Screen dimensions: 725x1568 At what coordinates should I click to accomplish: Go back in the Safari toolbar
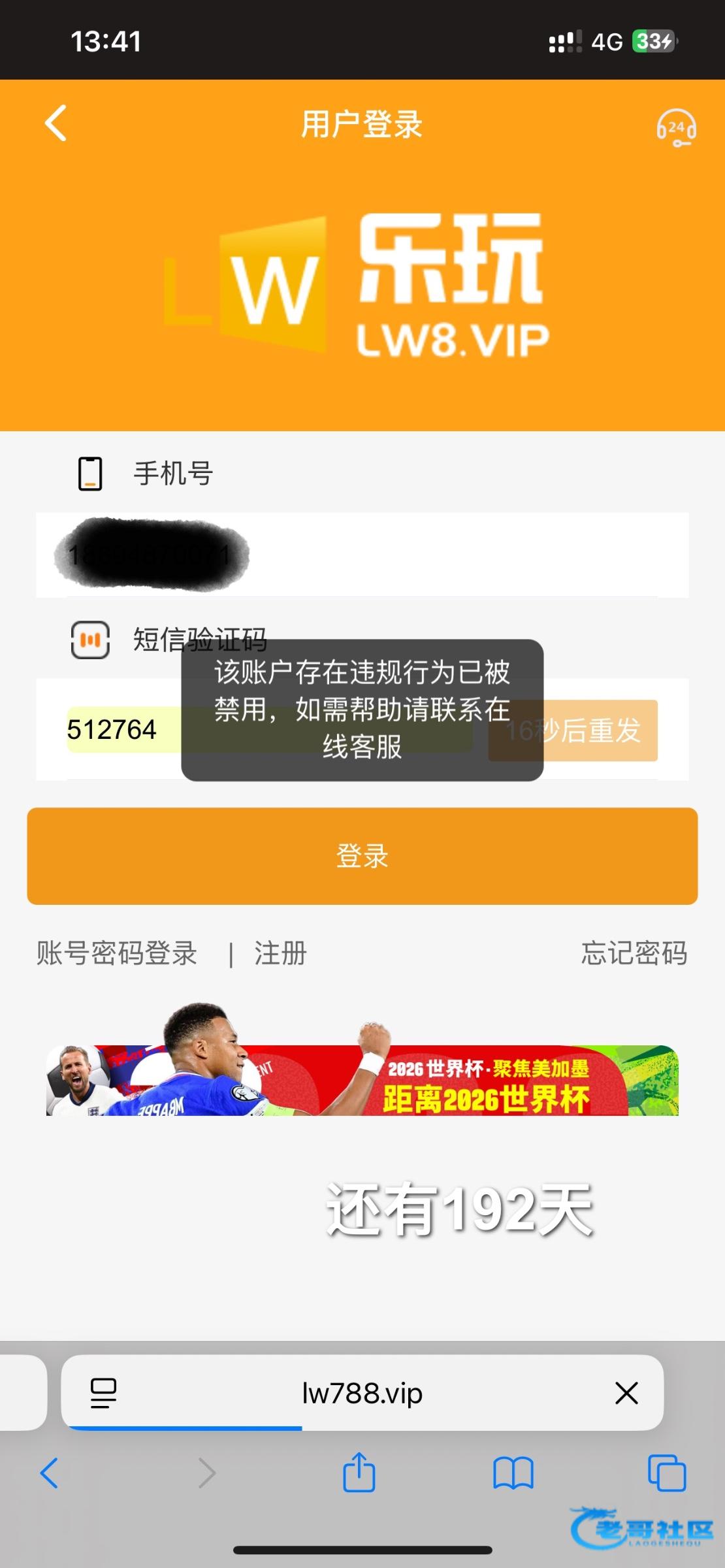click(50, 1473)
